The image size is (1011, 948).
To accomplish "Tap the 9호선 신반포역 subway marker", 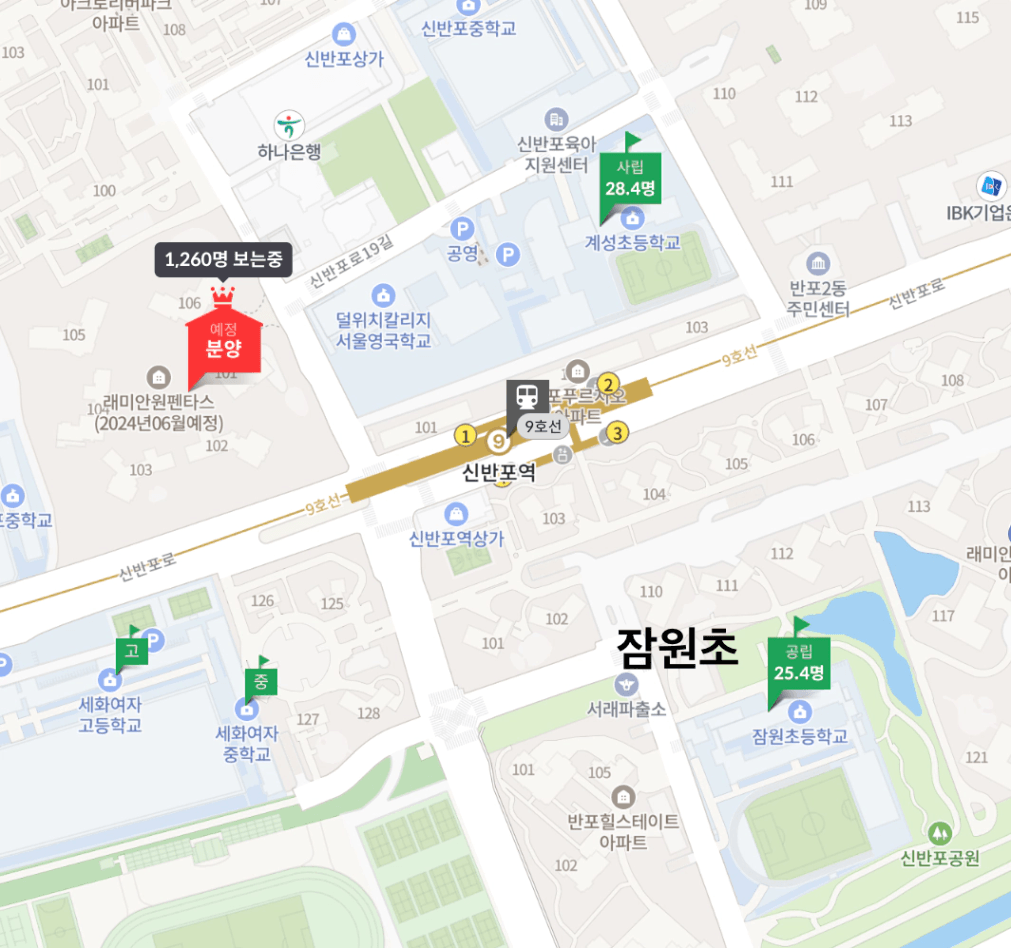I will 525,400.
